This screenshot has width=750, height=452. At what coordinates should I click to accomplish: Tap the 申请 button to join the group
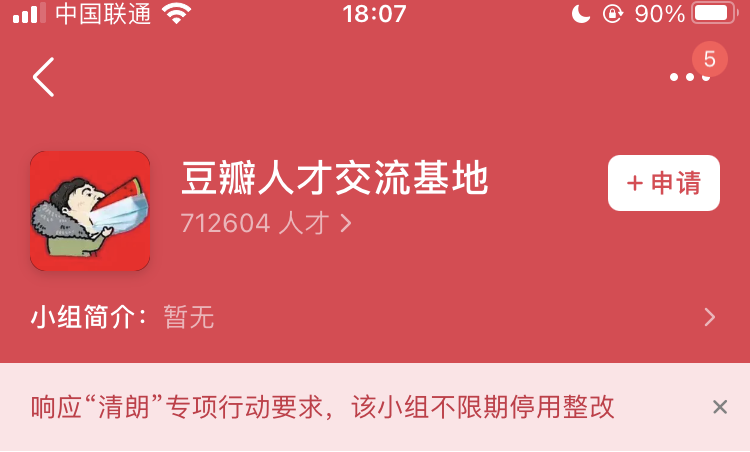coord(663,183)
